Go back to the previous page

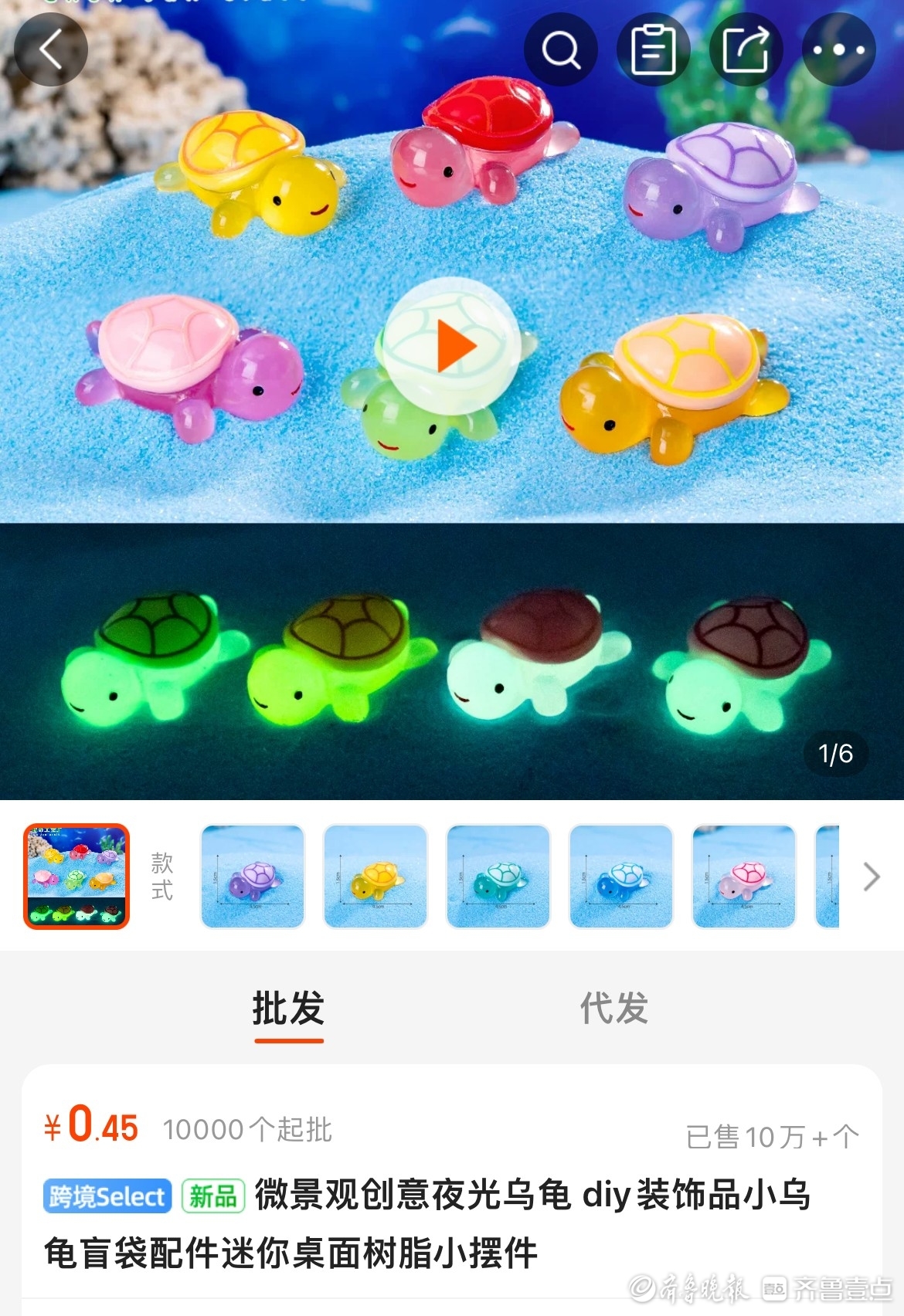point(50,50)
